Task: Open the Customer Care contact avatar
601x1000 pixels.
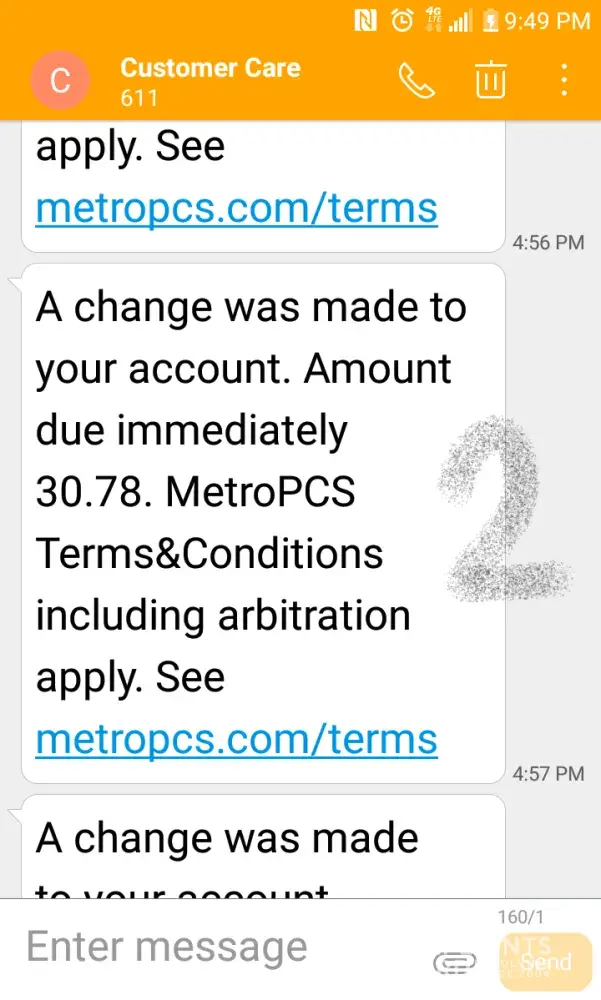Action: [x=60, y=81]
